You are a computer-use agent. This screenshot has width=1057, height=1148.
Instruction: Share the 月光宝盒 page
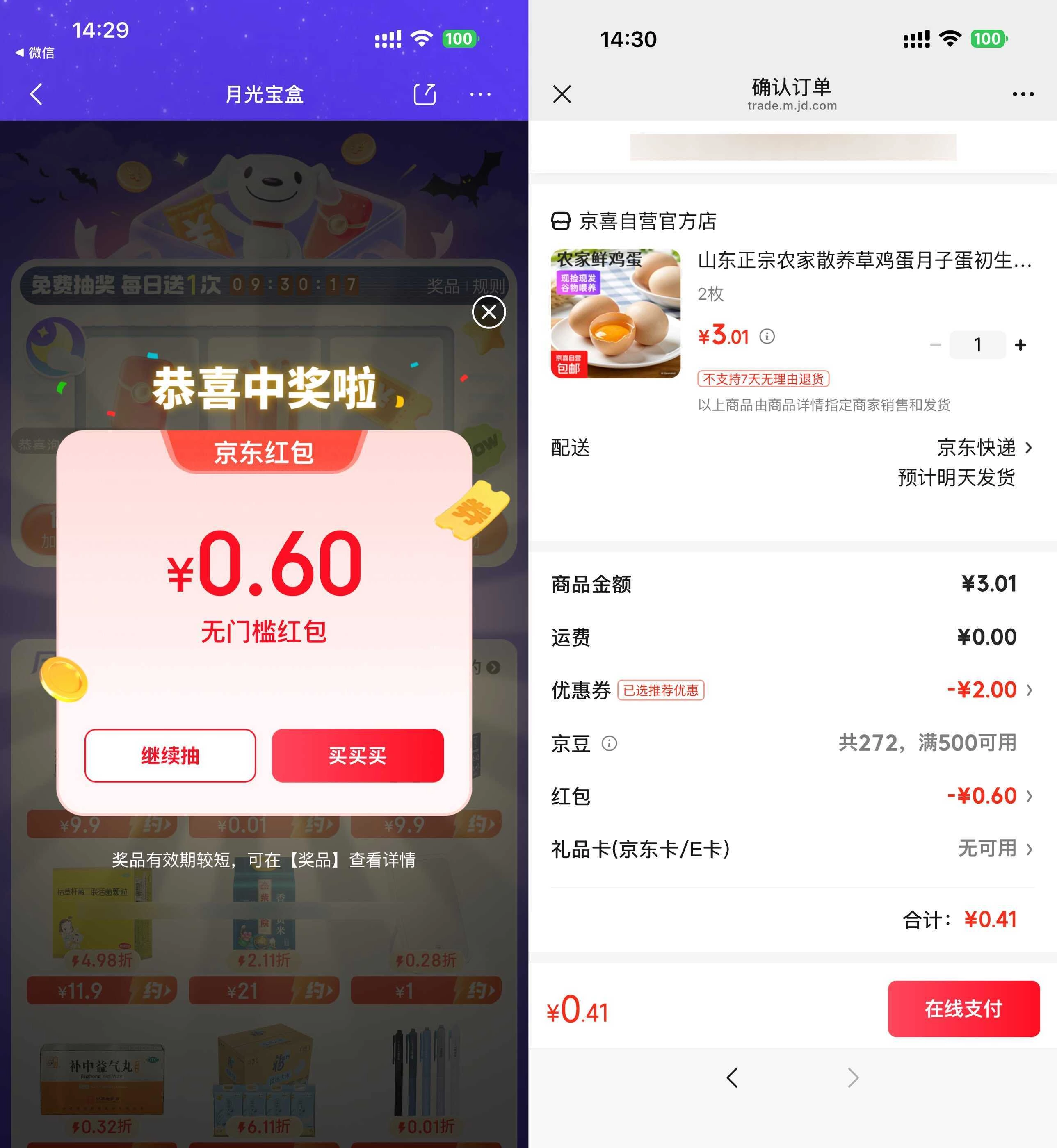(x=425, y=94)
